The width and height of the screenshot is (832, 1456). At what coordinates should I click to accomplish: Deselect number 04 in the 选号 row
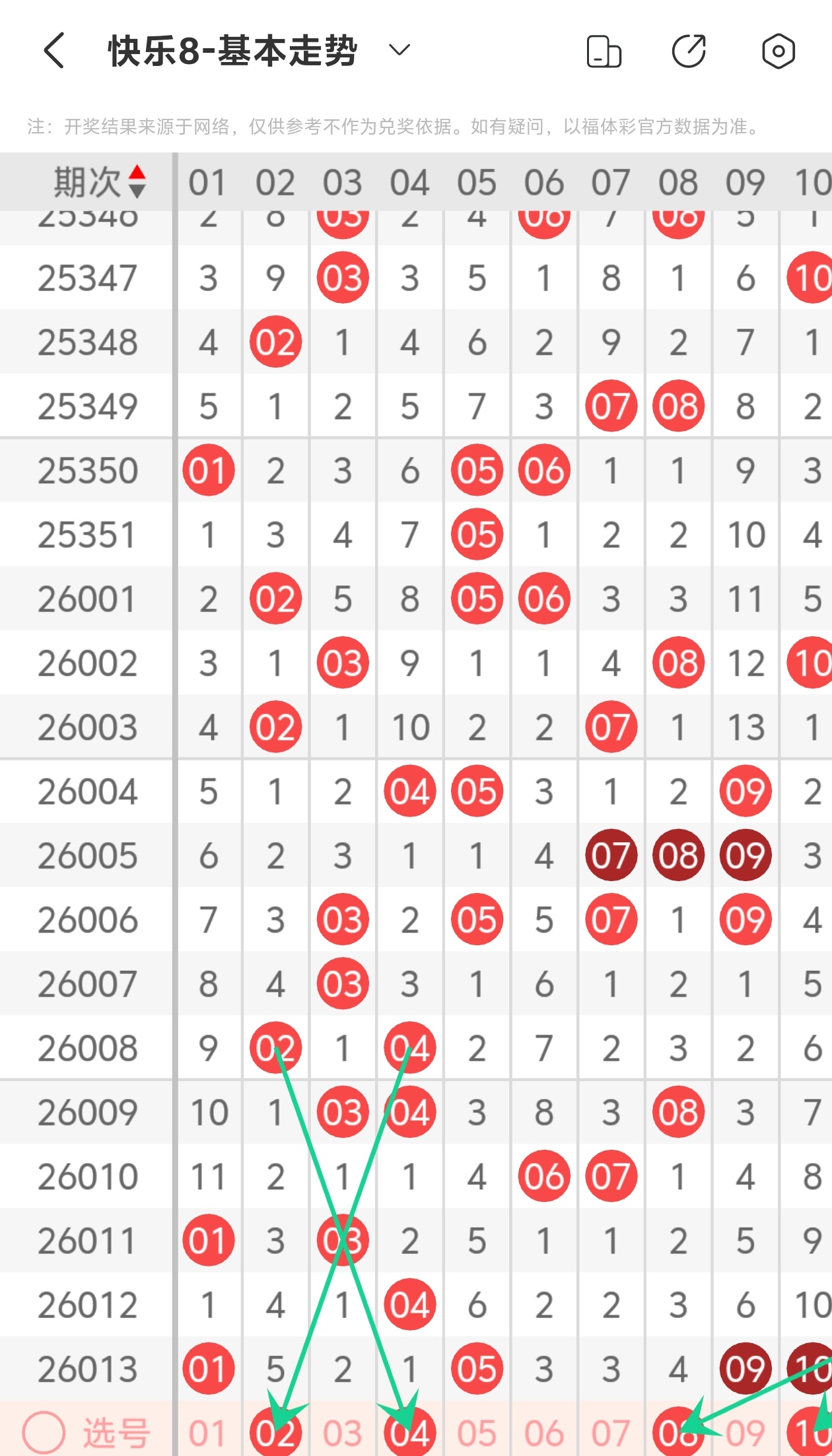point(410,1433)
